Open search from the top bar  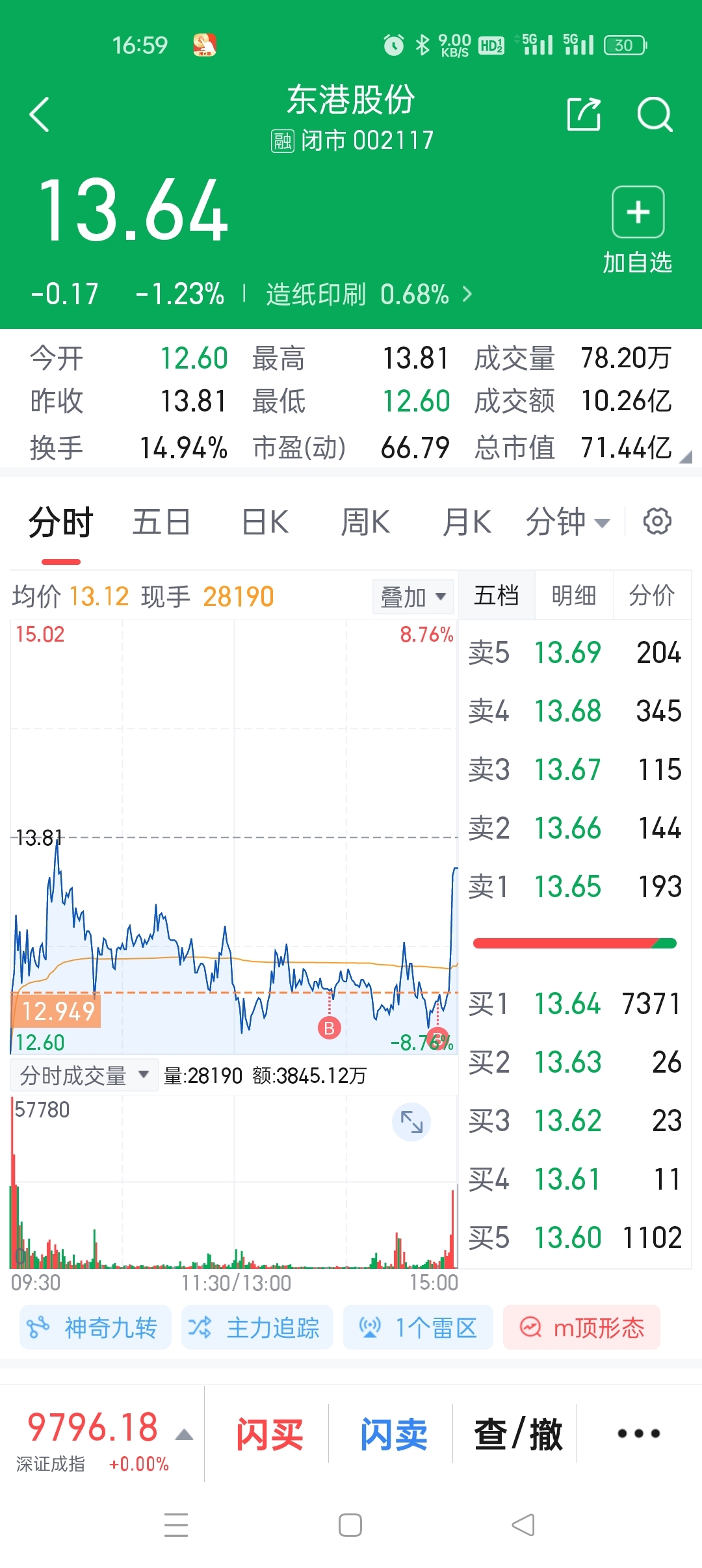[655, 114]
